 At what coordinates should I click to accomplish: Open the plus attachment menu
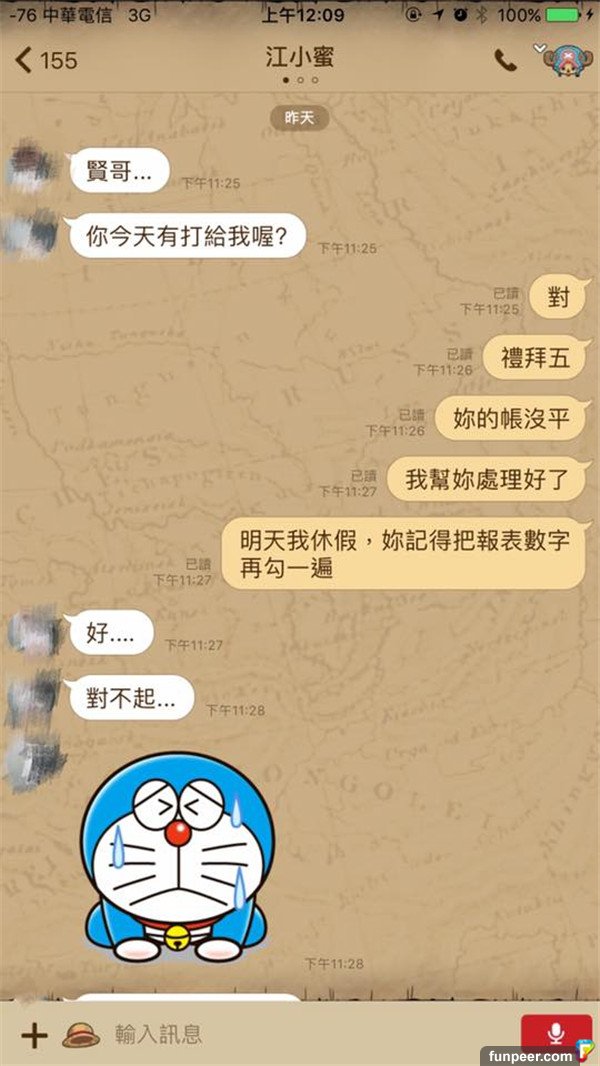34,1034
